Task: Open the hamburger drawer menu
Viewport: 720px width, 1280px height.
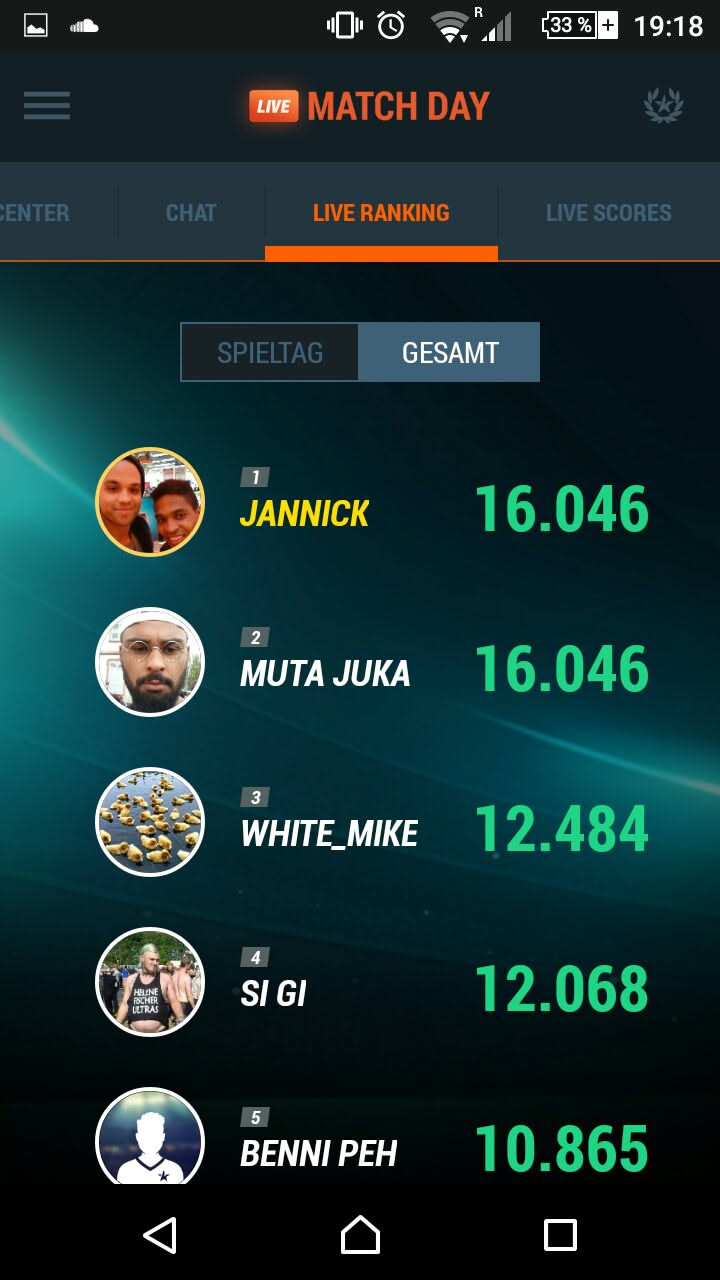Action: tap(47, 106)
